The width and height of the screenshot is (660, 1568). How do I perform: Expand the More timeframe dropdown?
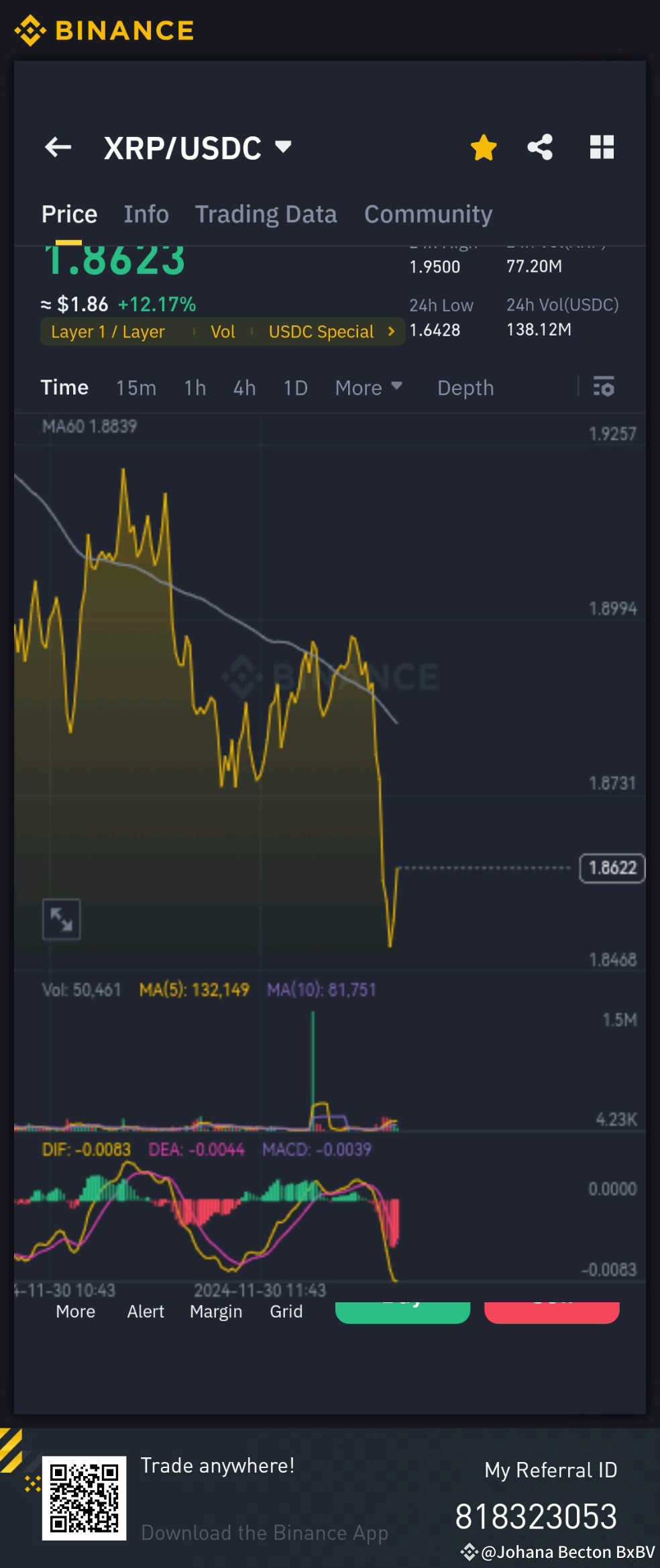pyautogui.click(x=368, y=388)
